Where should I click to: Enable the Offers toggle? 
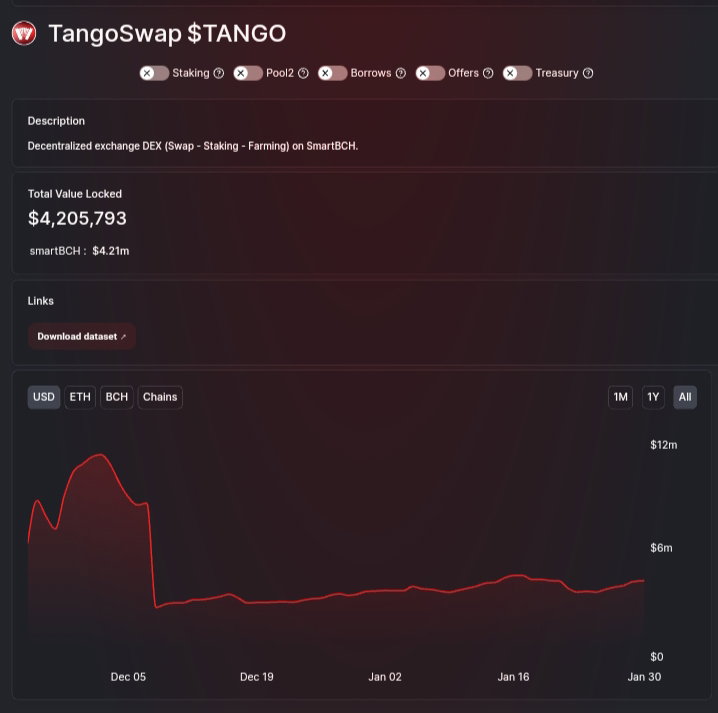coord(430,73)
